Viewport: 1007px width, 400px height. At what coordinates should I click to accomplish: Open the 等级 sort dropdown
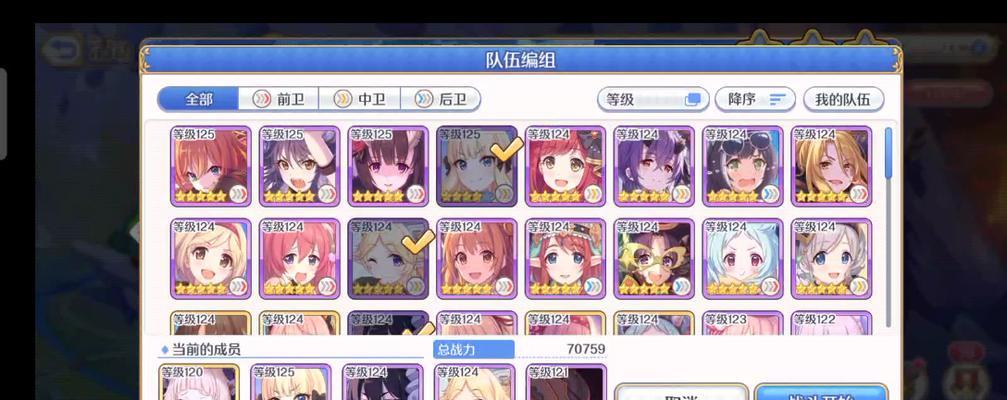tap(652, 99)
